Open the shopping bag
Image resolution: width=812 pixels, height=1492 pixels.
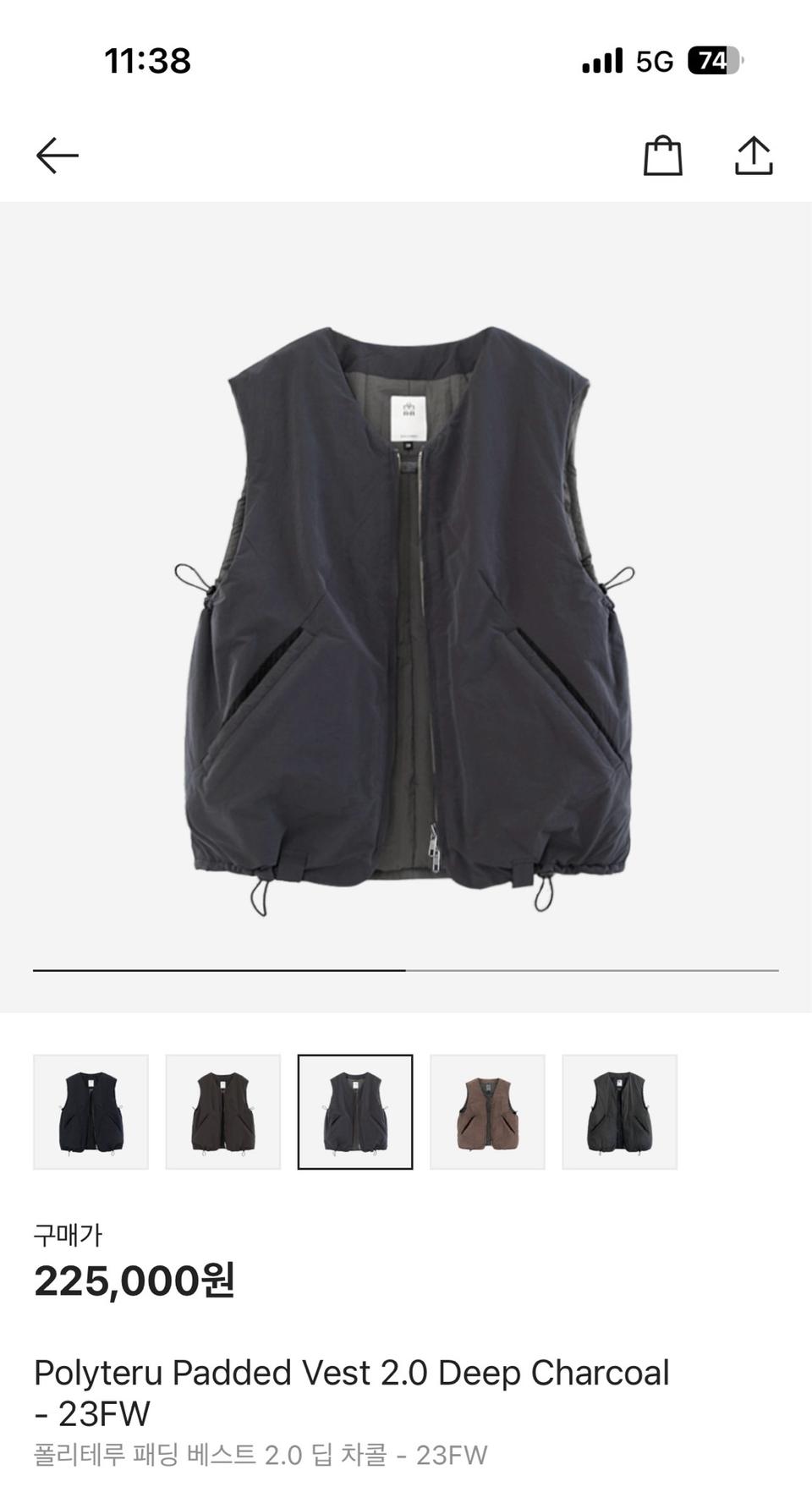[662, 156]
